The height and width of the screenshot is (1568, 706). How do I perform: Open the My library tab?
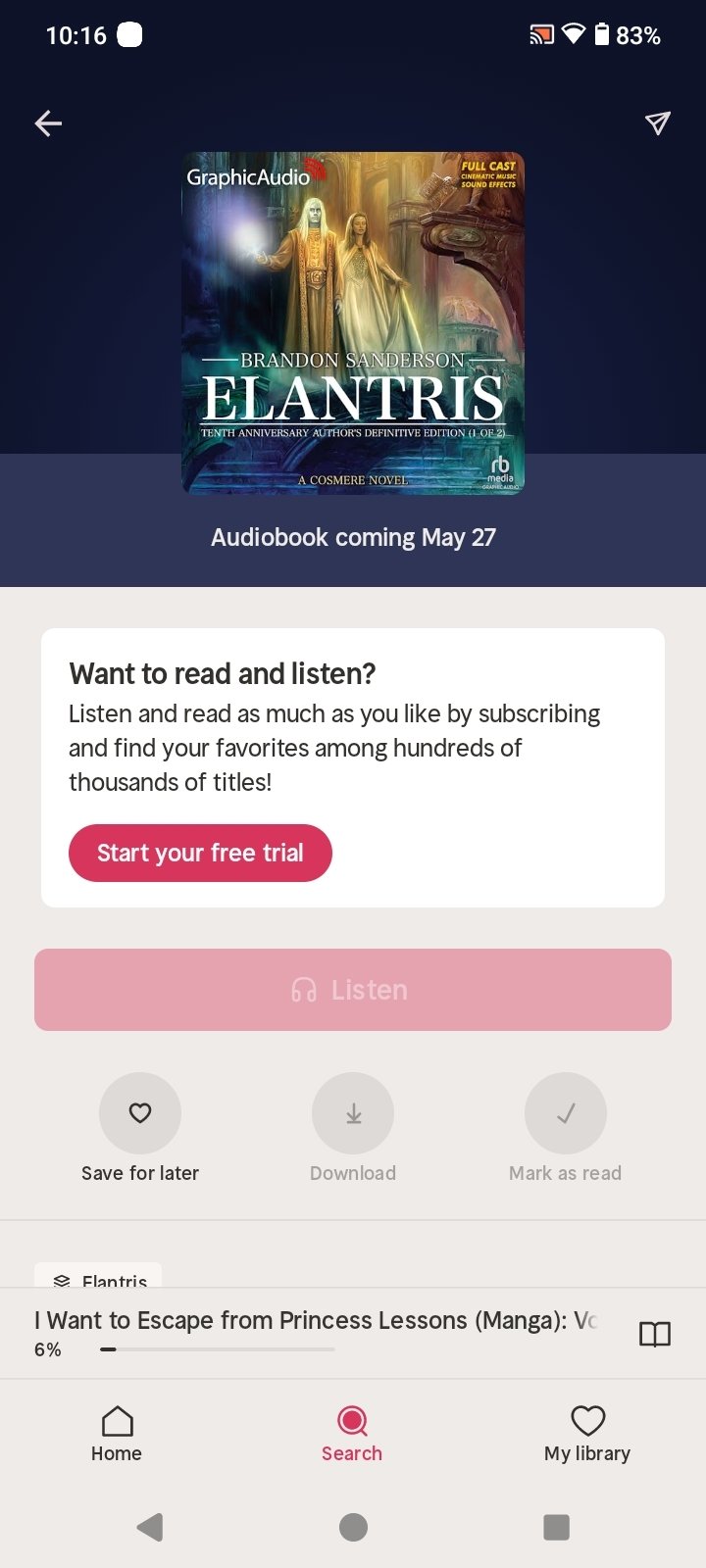587,1434
